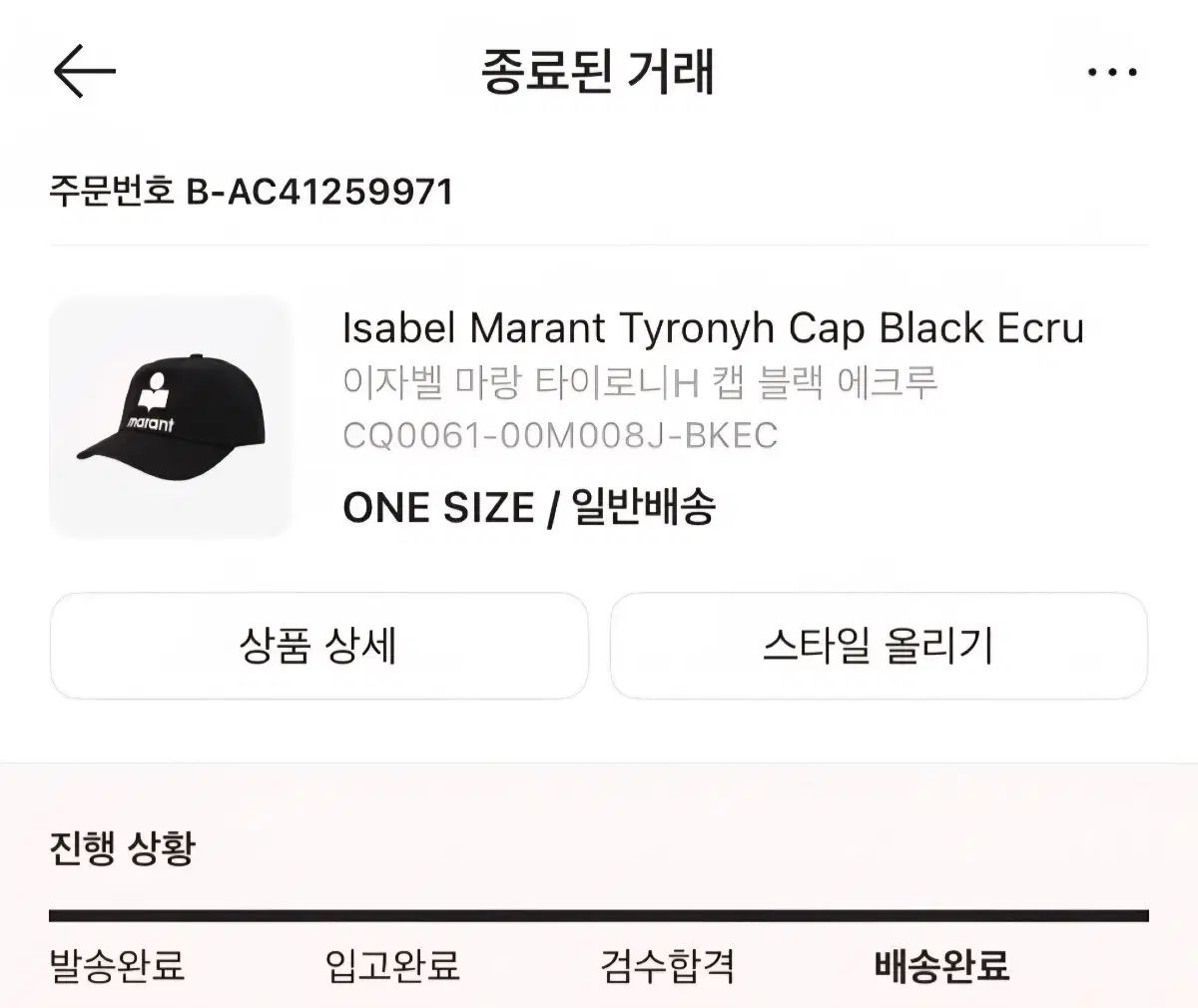Image resolution: width=1198 pixels, height=1008 pixels.
Task: Tap the 스타일 올리기 button
Action: click(878, 646)
